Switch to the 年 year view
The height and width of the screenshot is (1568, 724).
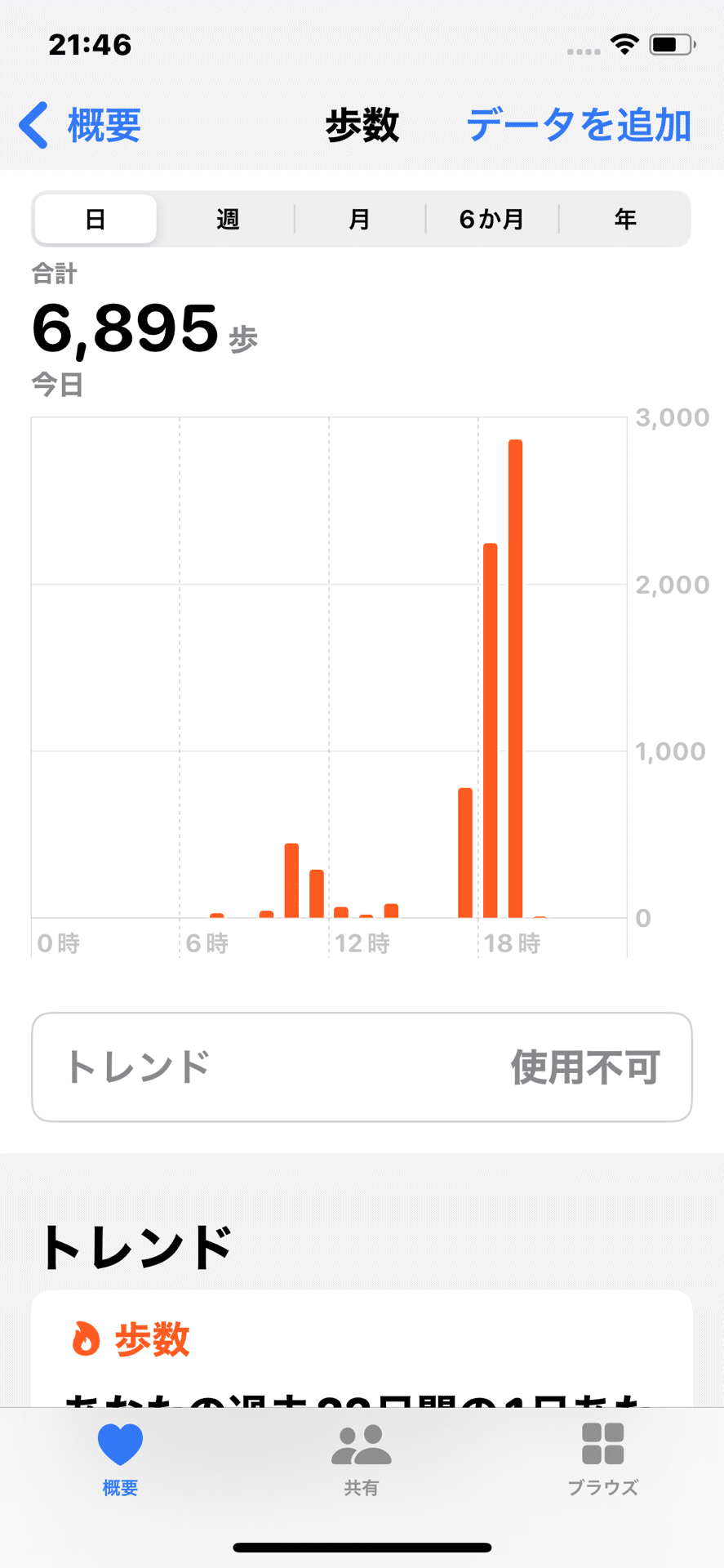[x=625, y=219]
